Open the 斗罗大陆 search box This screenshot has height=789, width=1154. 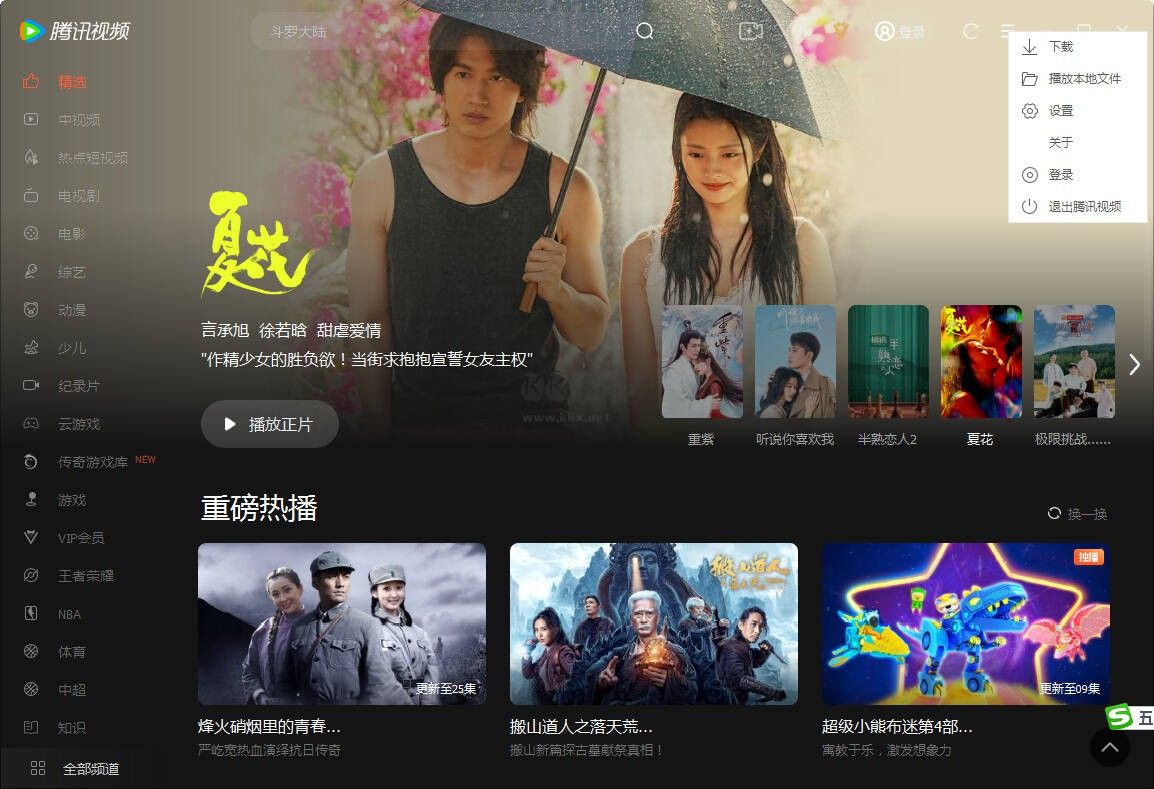click(x=440, y=31)
